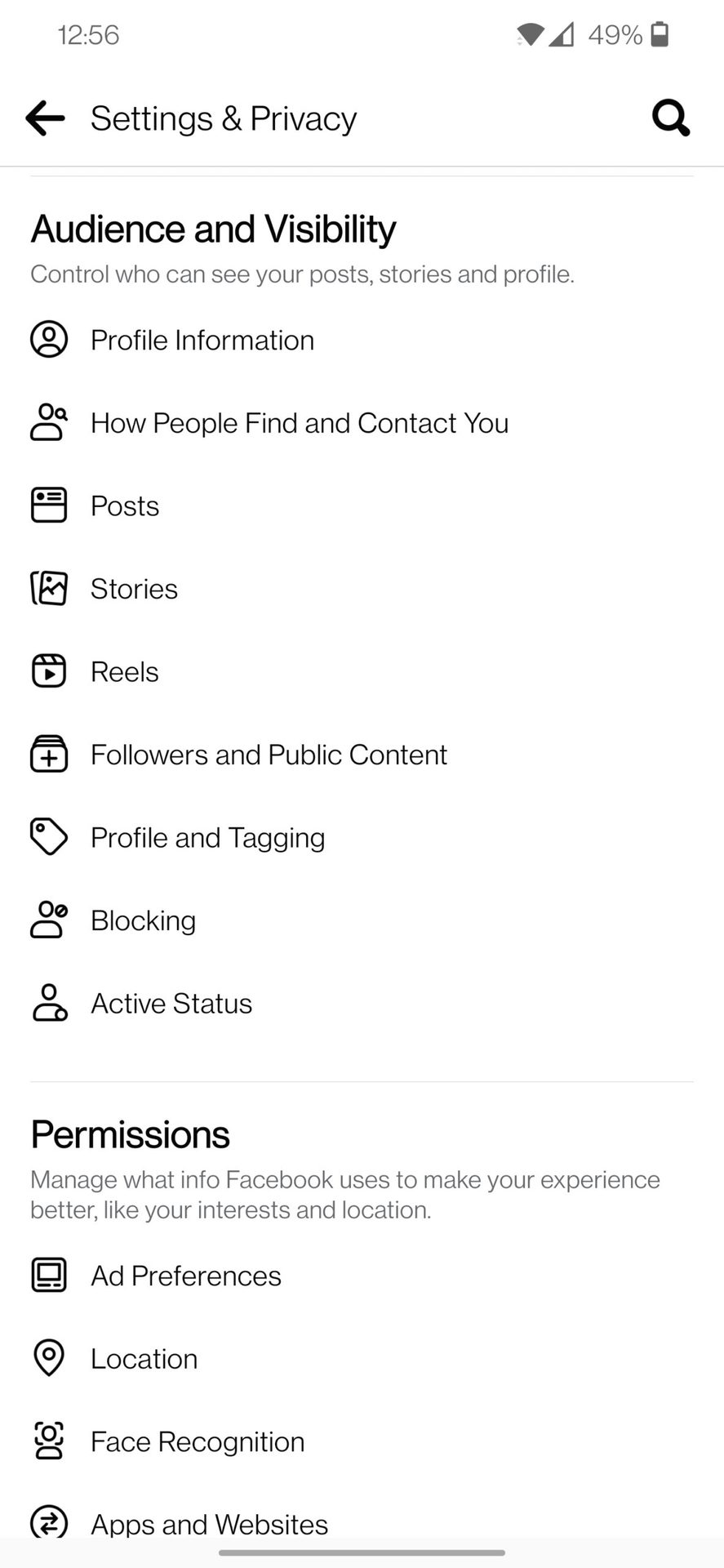Open Active Status settings
724x1568 pixels.
pos(171,1003)
